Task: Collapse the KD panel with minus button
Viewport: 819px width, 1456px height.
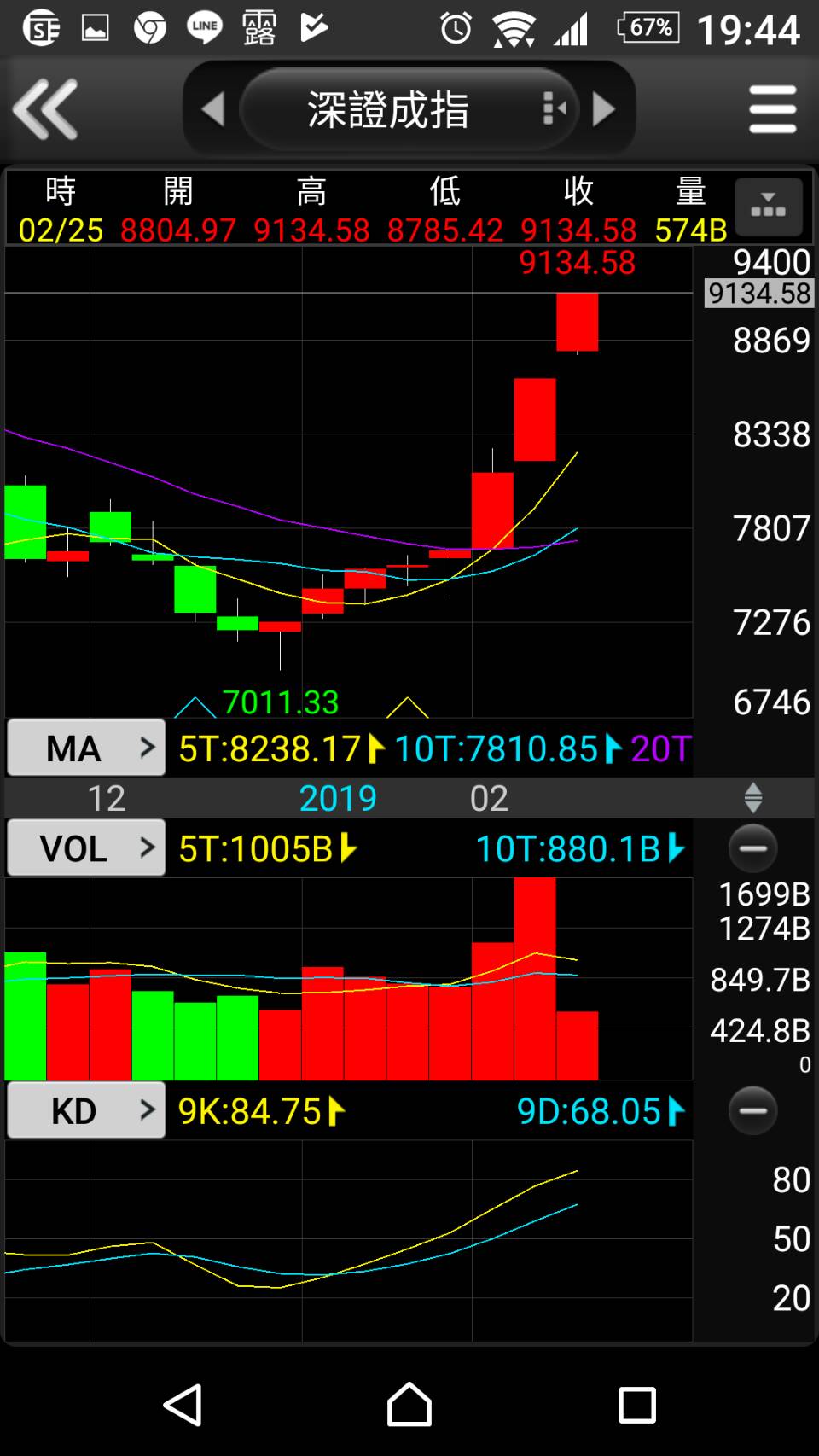Action: (x=752, y=1111)
